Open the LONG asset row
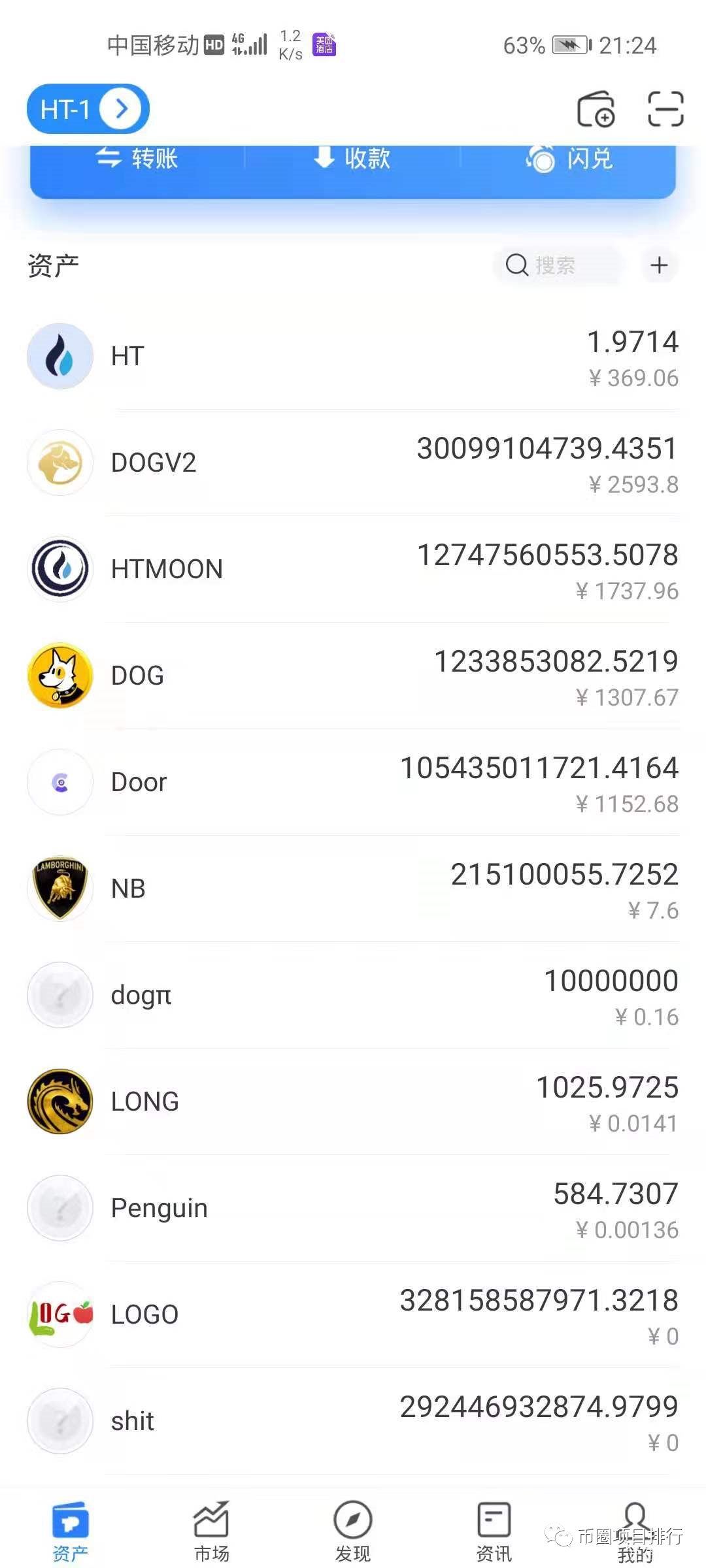 353,1102
